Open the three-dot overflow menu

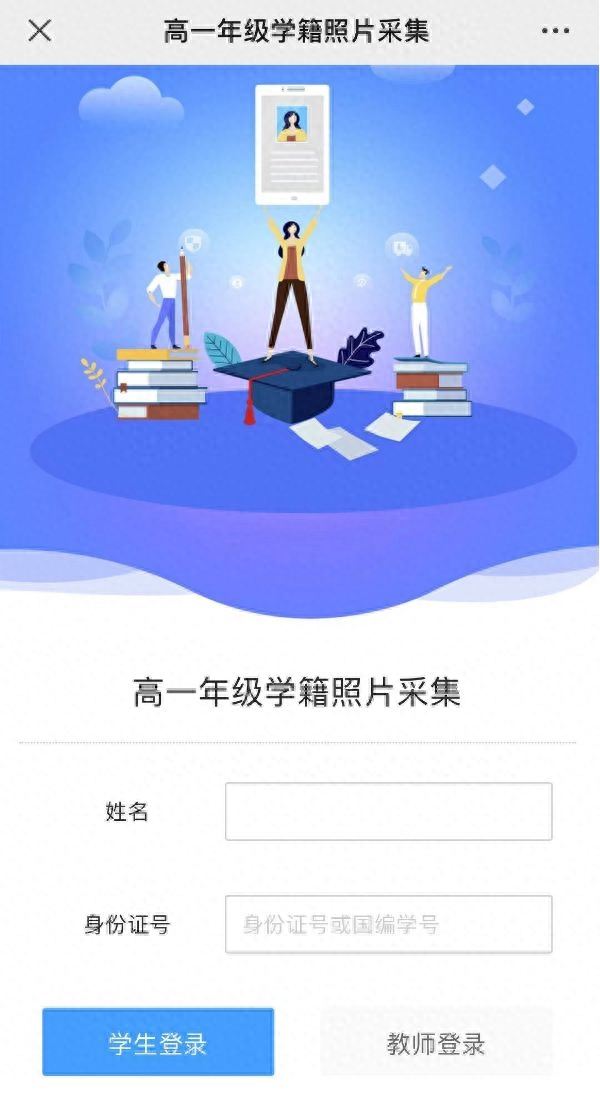click(555, 31)
